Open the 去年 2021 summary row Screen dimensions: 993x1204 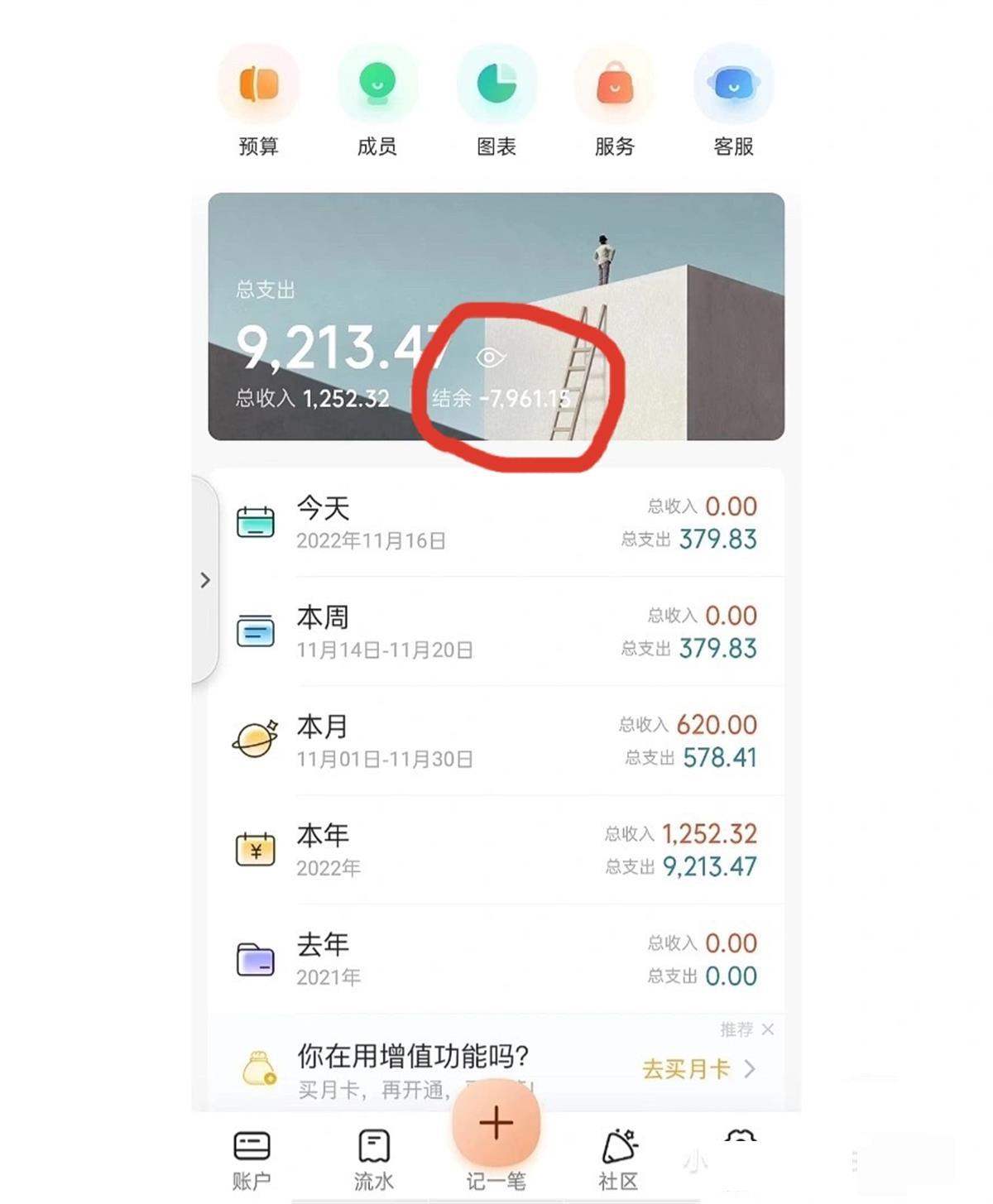click(496, 960)
